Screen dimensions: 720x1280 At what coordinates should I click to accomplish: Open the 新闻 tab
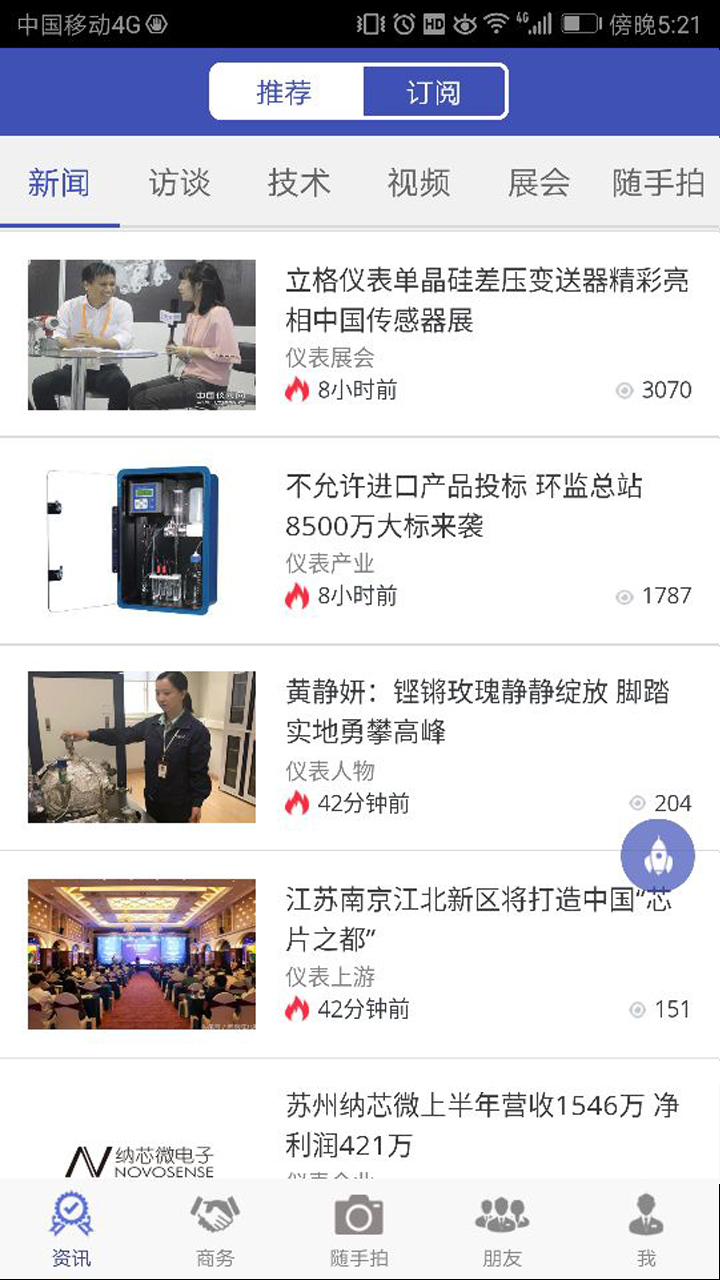(x=59, y=183)
